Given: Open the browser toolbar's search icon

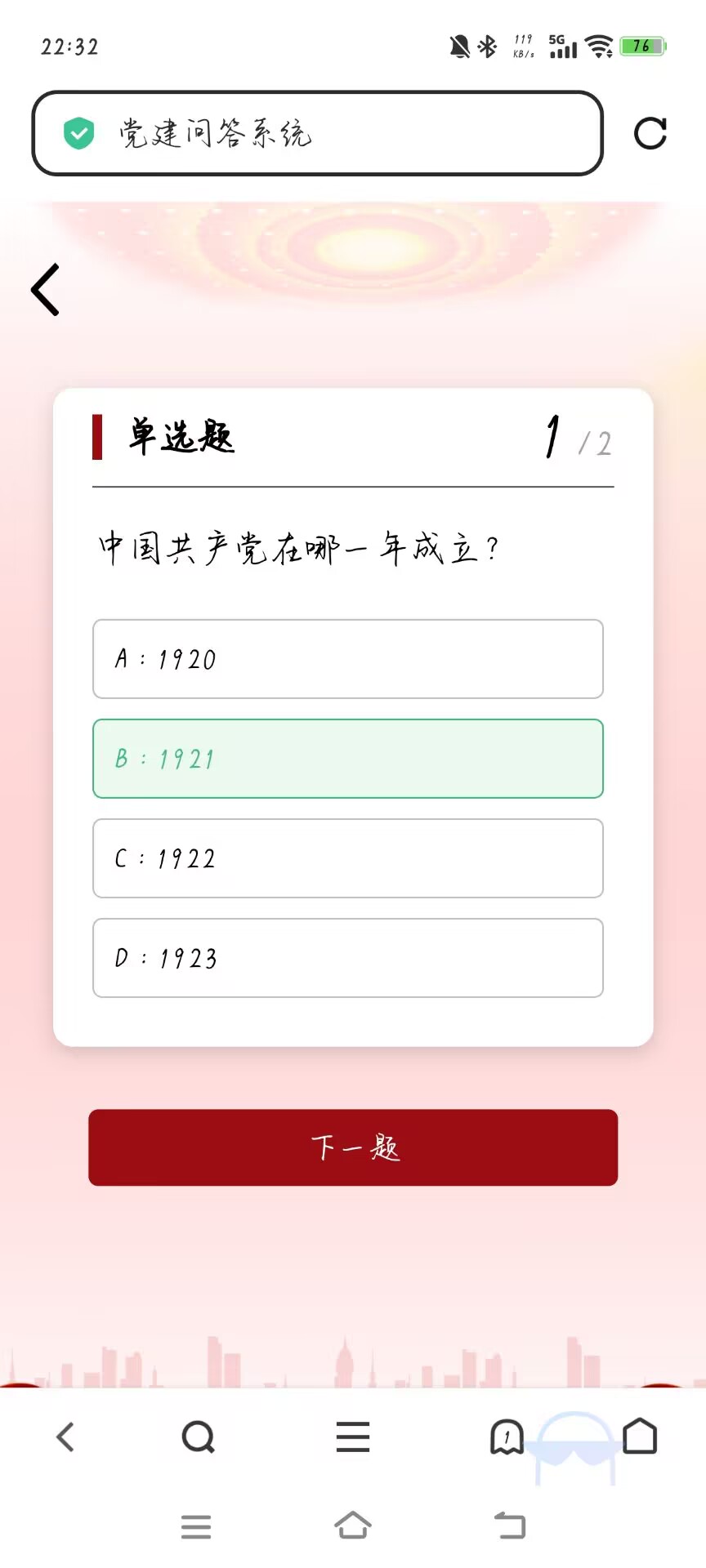Looking at the screenshot, I should [198, 1437].
